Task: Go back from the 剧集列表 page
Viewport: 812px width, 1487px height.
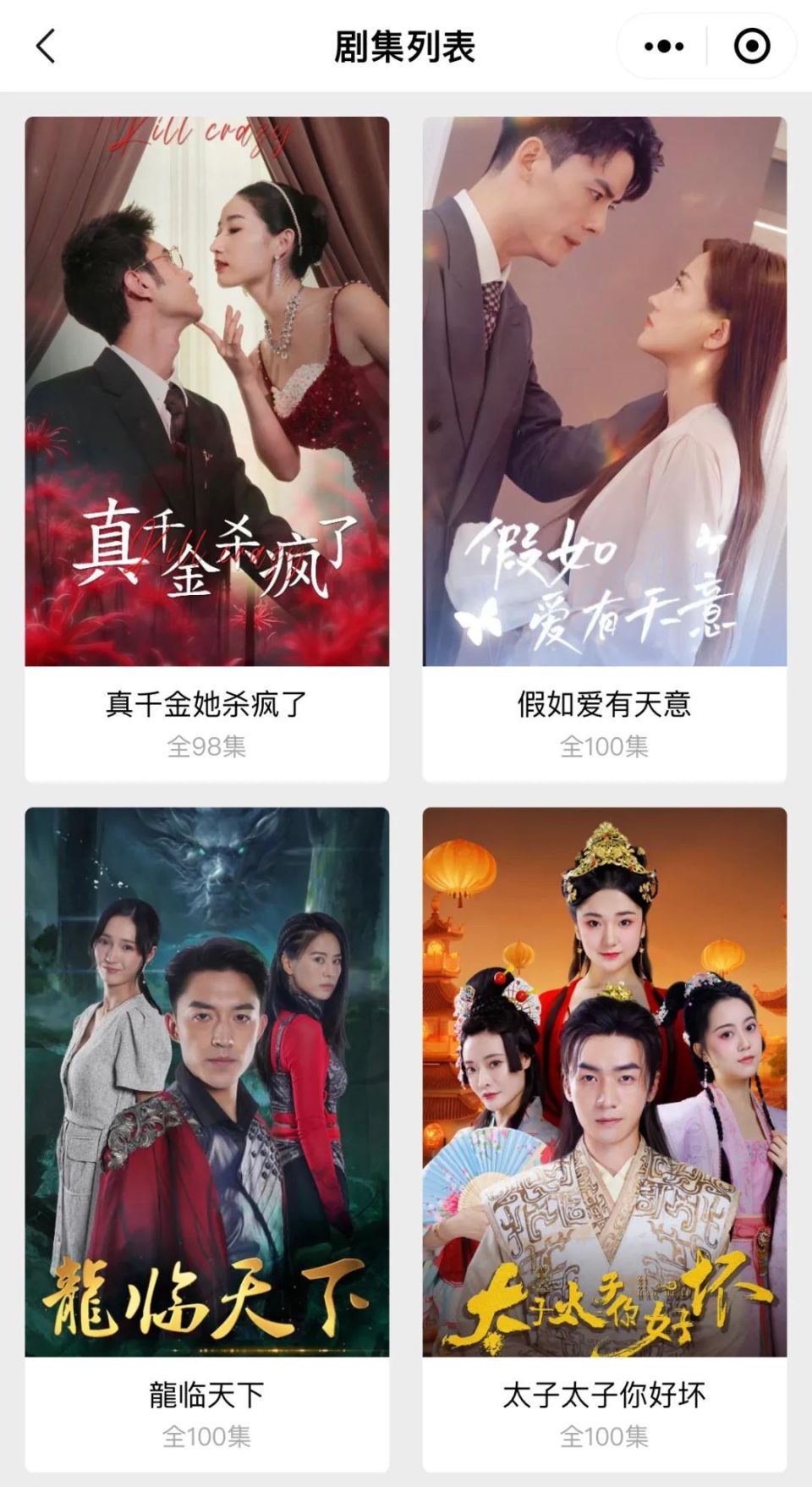Action: [x=47, y=47]
